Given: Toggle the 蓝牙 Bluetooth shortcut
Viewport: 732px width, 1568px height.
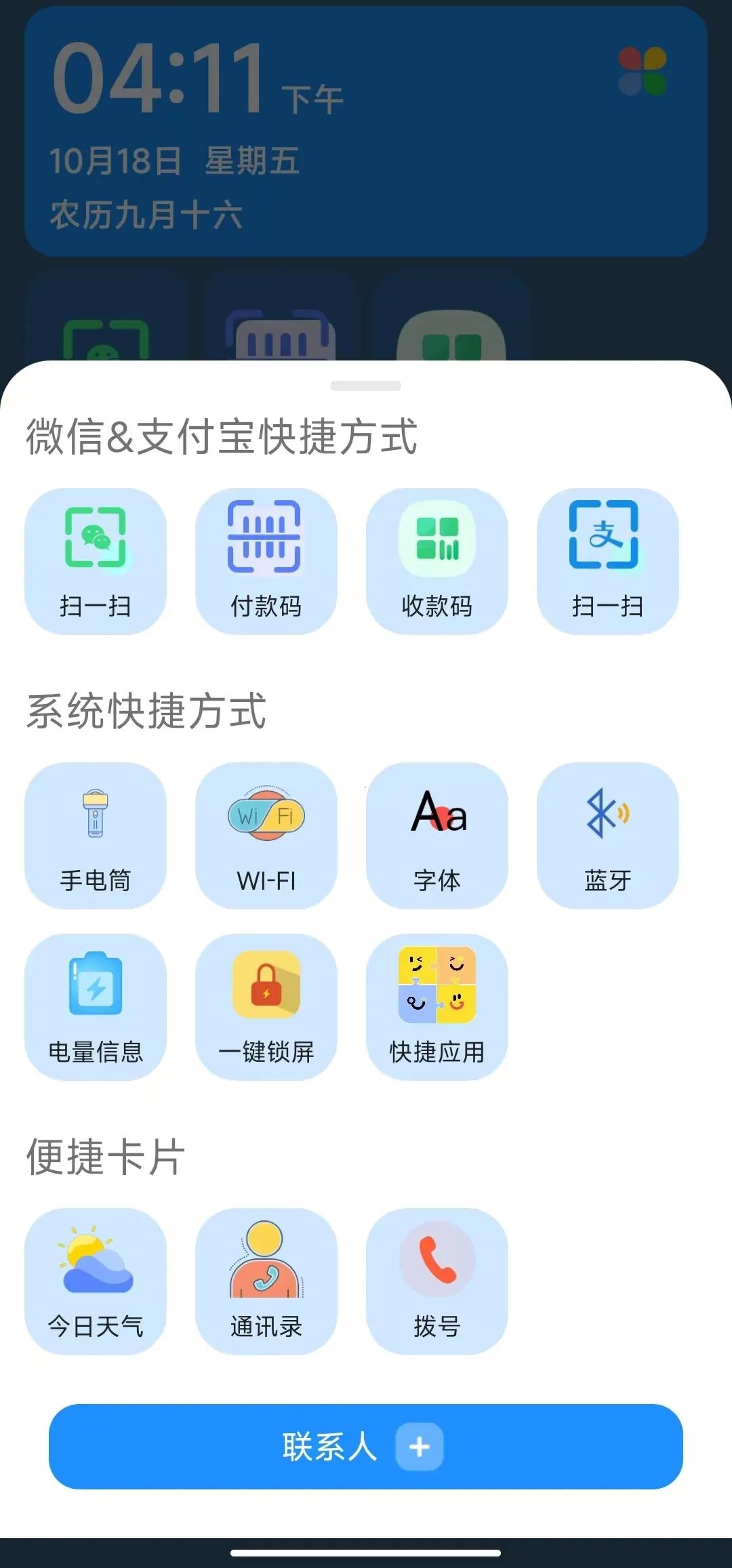Looking at the screenshot, I should [609, 837].
